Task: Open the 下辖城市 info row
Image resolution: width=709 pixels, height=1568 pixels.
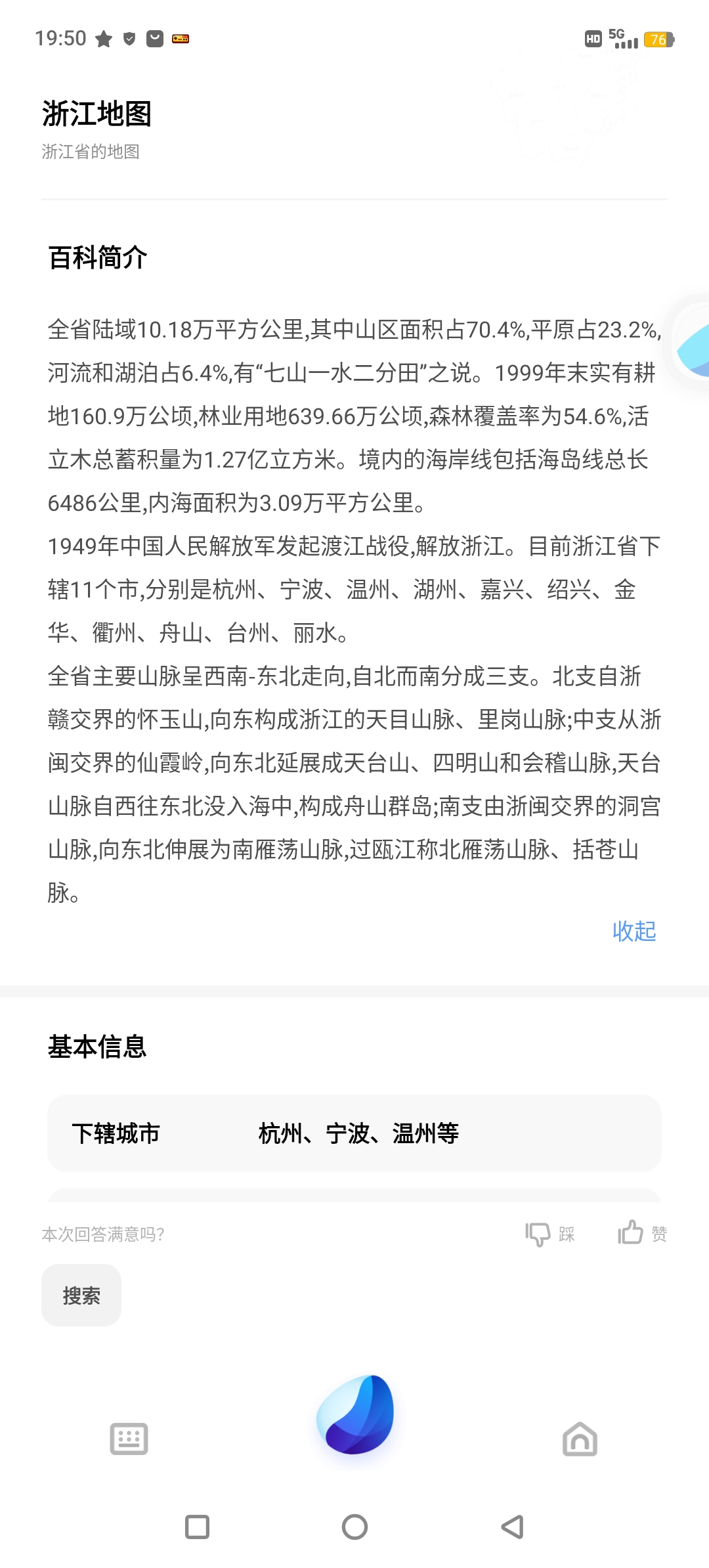Action: click(x=354, y=1133)
